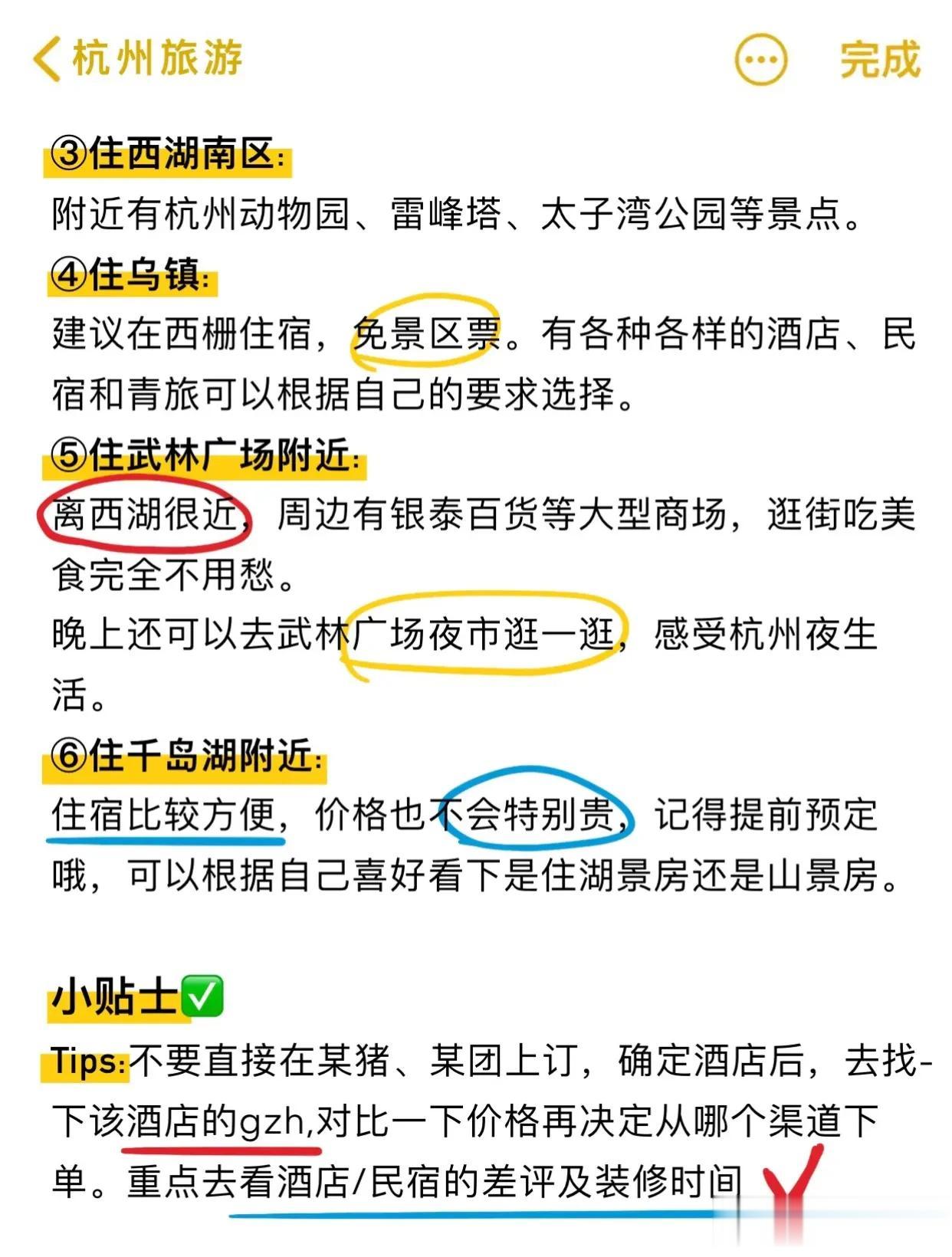The height and width of the screenshot is (1257, 952).
Task: Open the more options menu
Action: pos(760,60)
